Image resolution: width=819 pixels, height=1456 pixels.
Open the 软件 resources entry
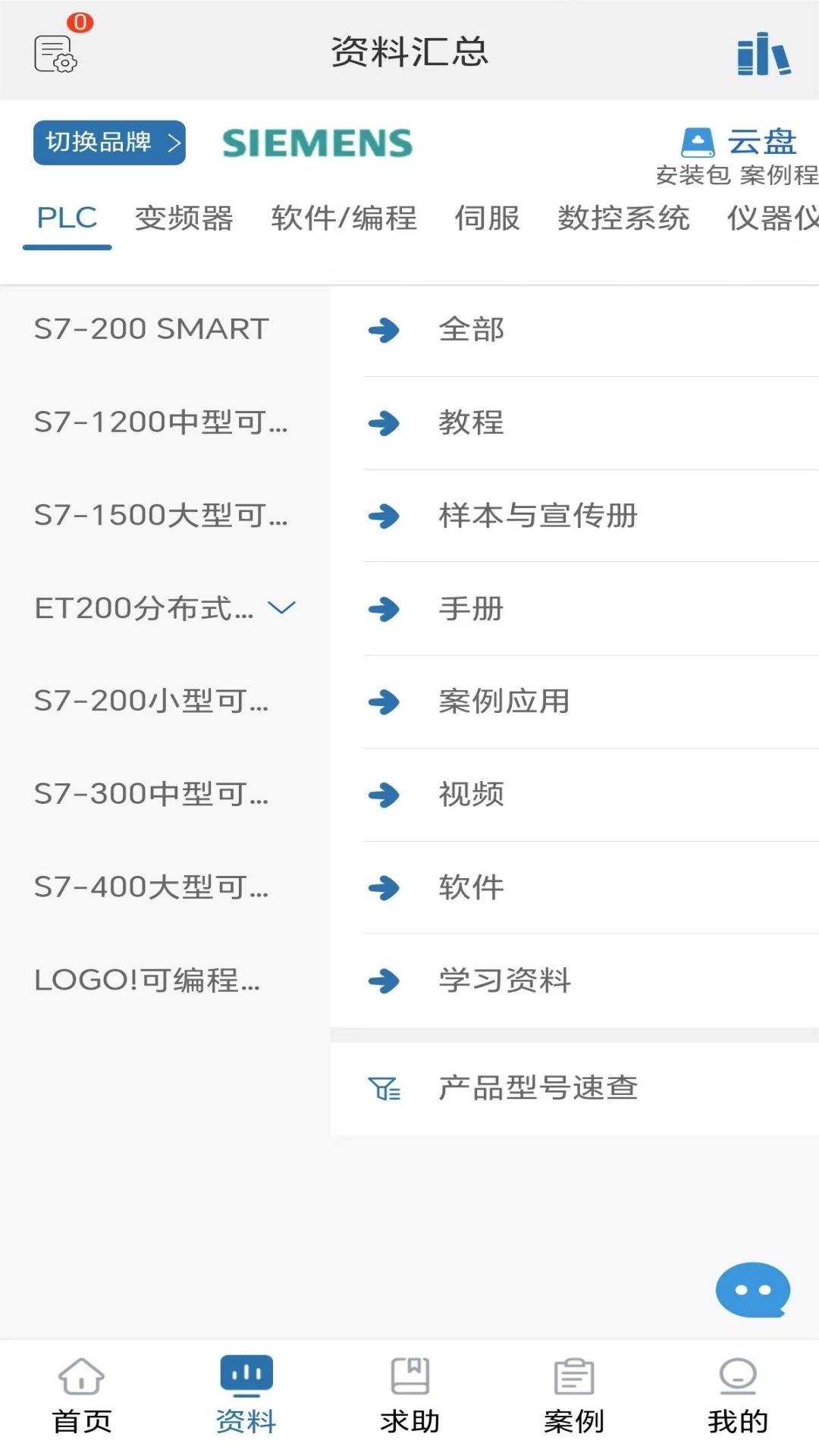point(469,887)
